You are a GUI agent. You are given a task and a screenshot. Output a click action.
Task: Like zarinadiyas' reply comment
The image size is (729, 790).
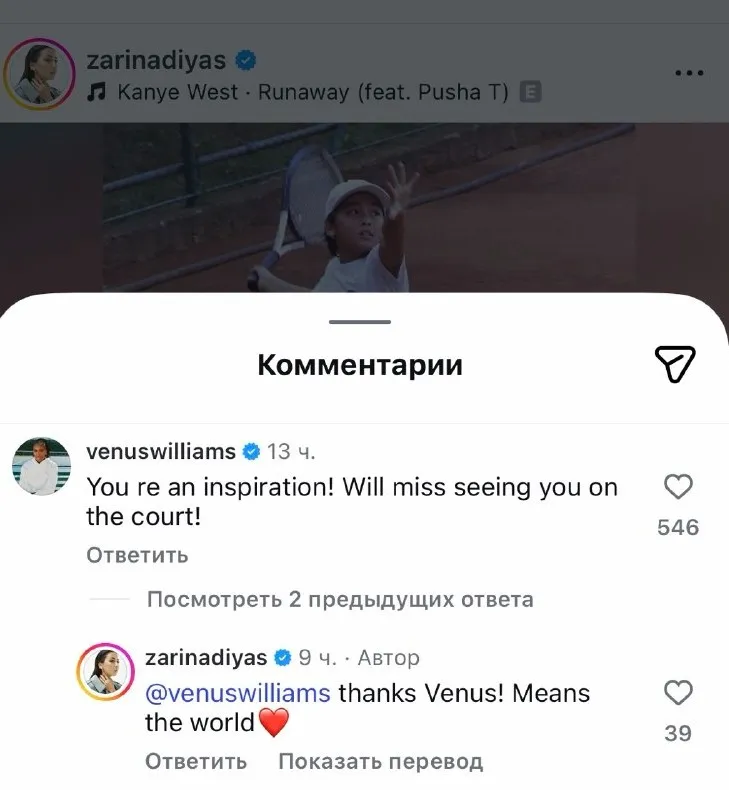678,693
